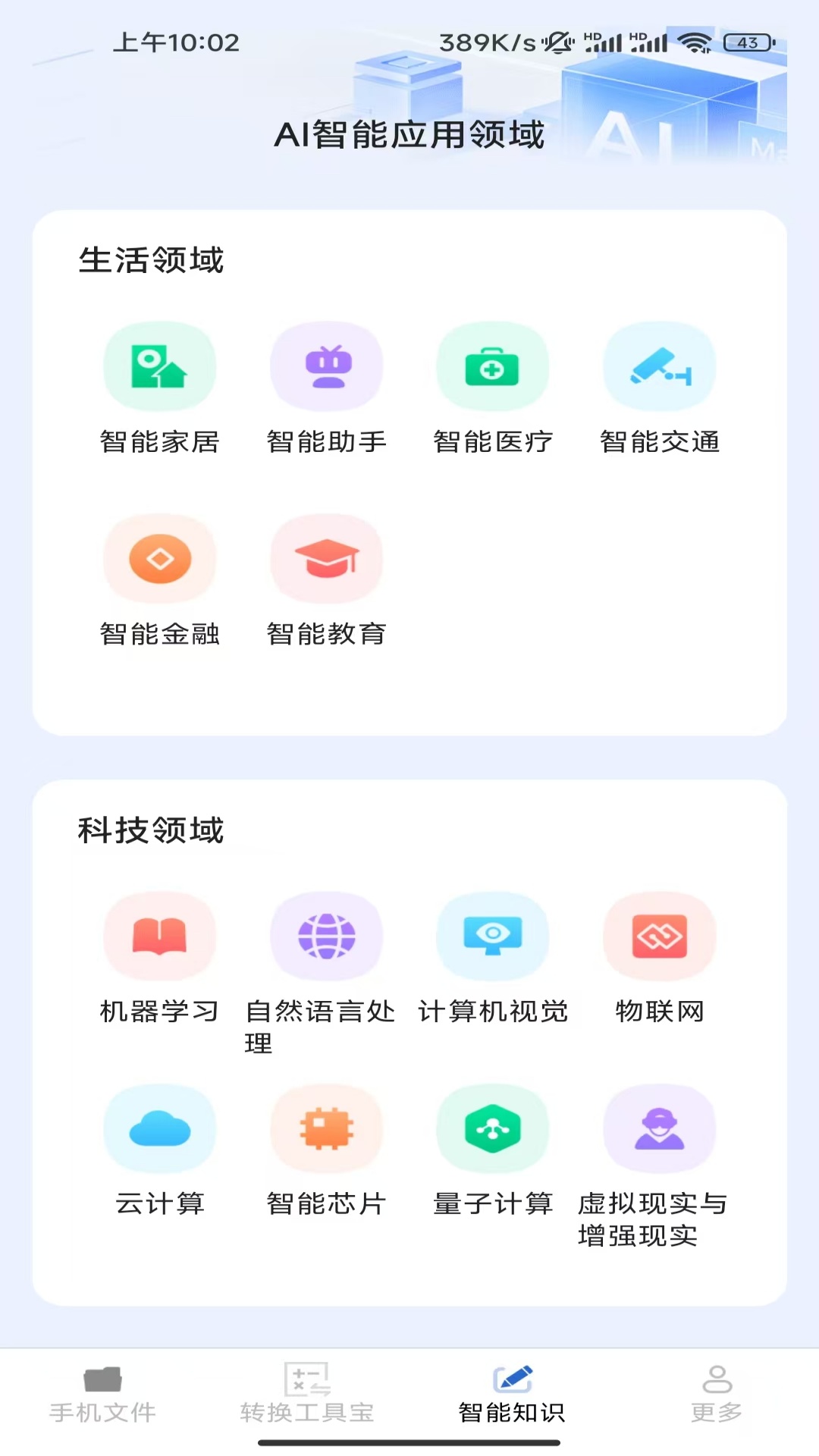
Task: Open 自然语言处理 globe icon
Action: [x=326, y=936]
